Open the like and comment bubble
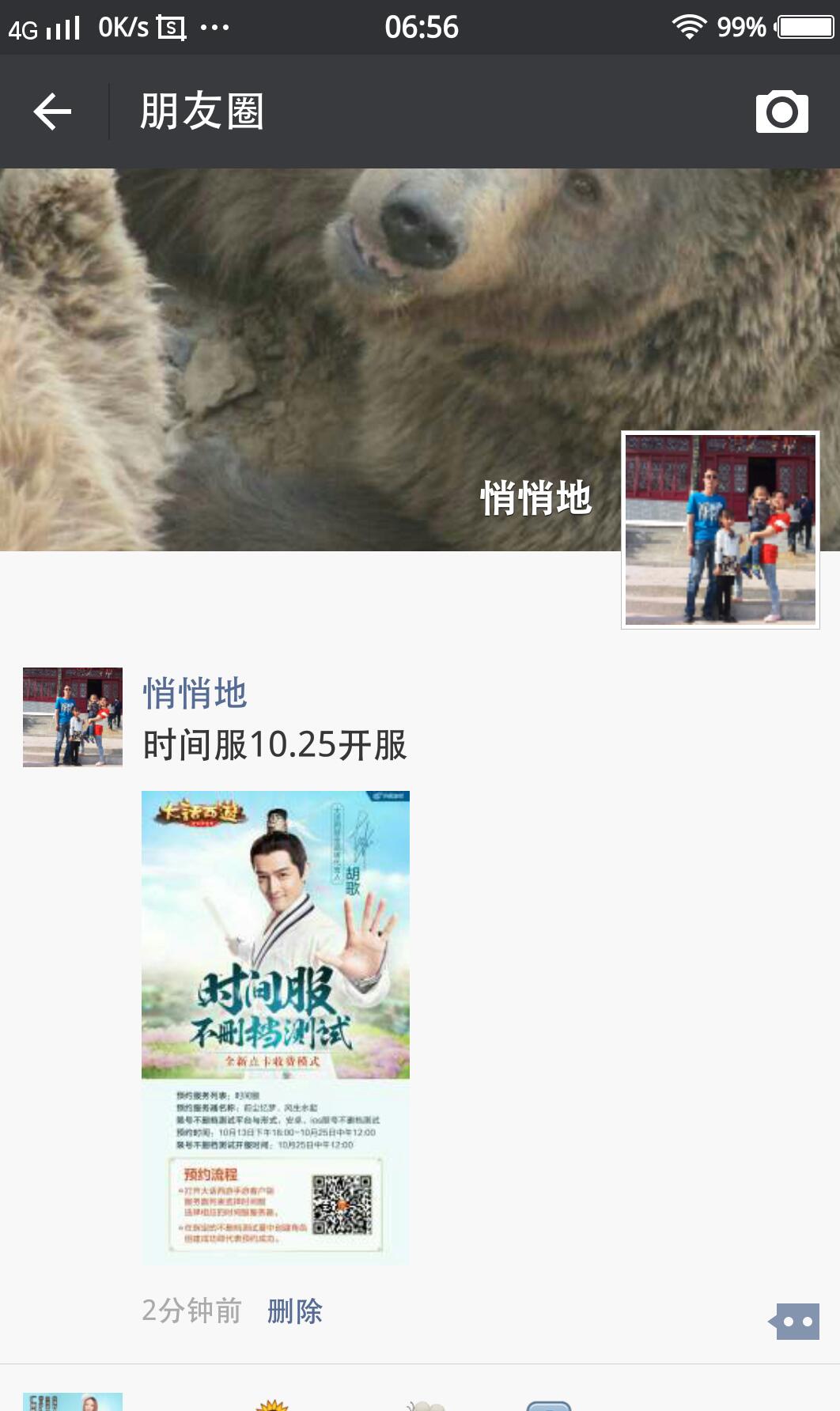Image resolution: width=840 pixels, height=1411 pixels. click(796, 1321)
